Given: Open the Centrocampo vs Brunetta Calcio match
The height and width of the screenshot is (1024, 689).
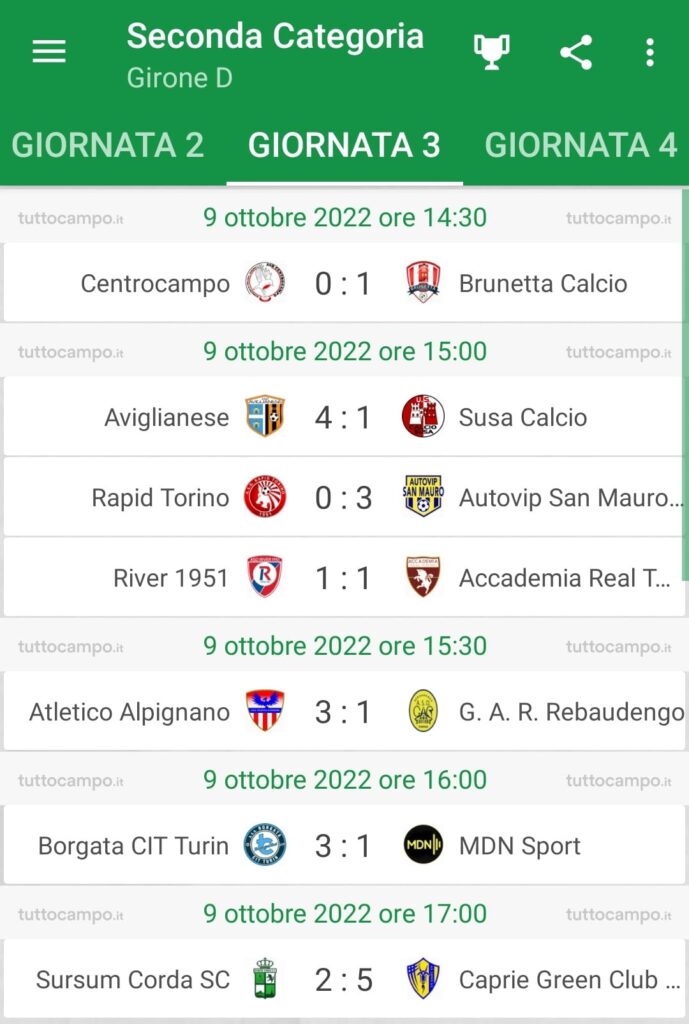Looking at the screenshot, I should pos(344,283).
